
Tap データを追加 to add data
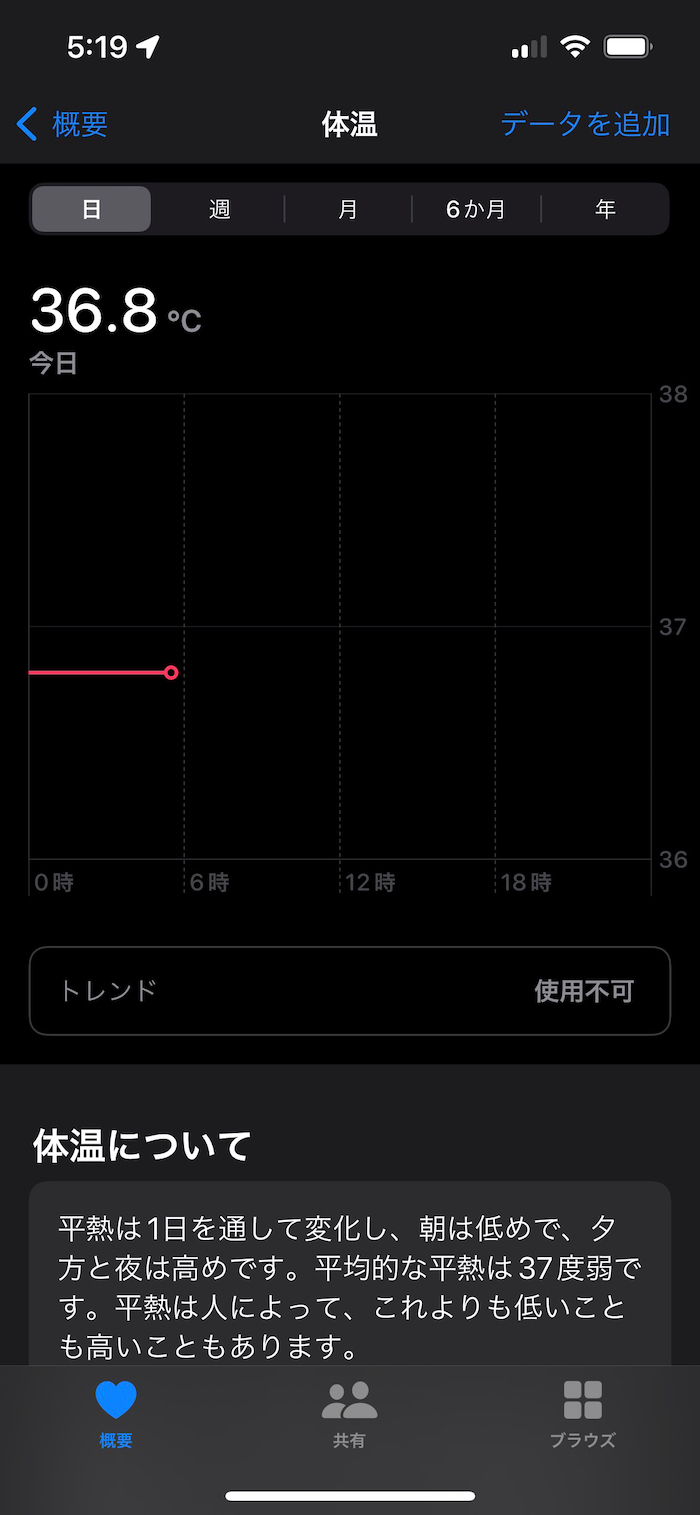point(585,125)
